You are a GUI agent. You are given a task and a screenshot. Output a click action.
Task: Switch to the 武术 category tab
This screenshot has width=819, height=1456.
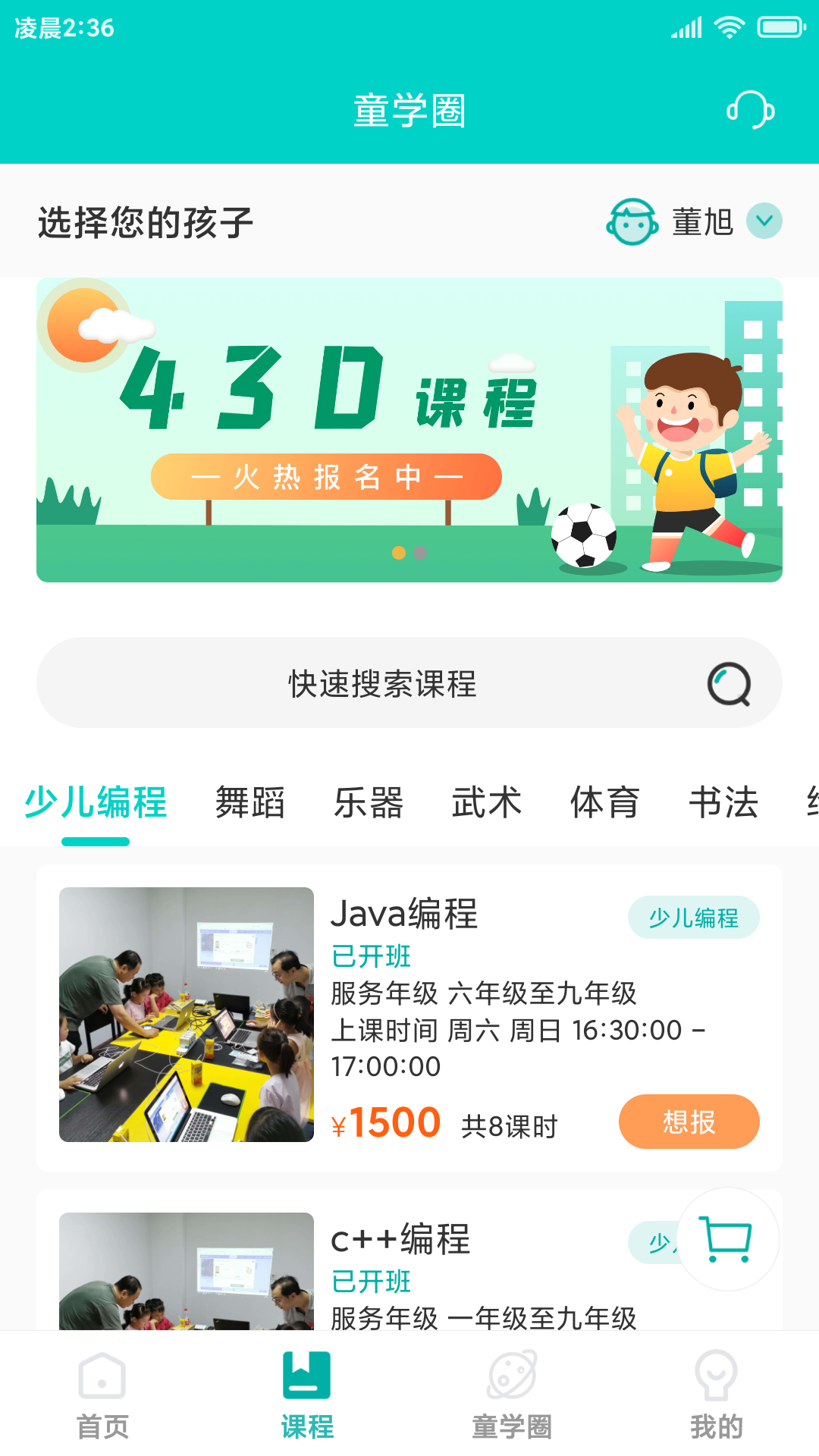click(487, 802)
